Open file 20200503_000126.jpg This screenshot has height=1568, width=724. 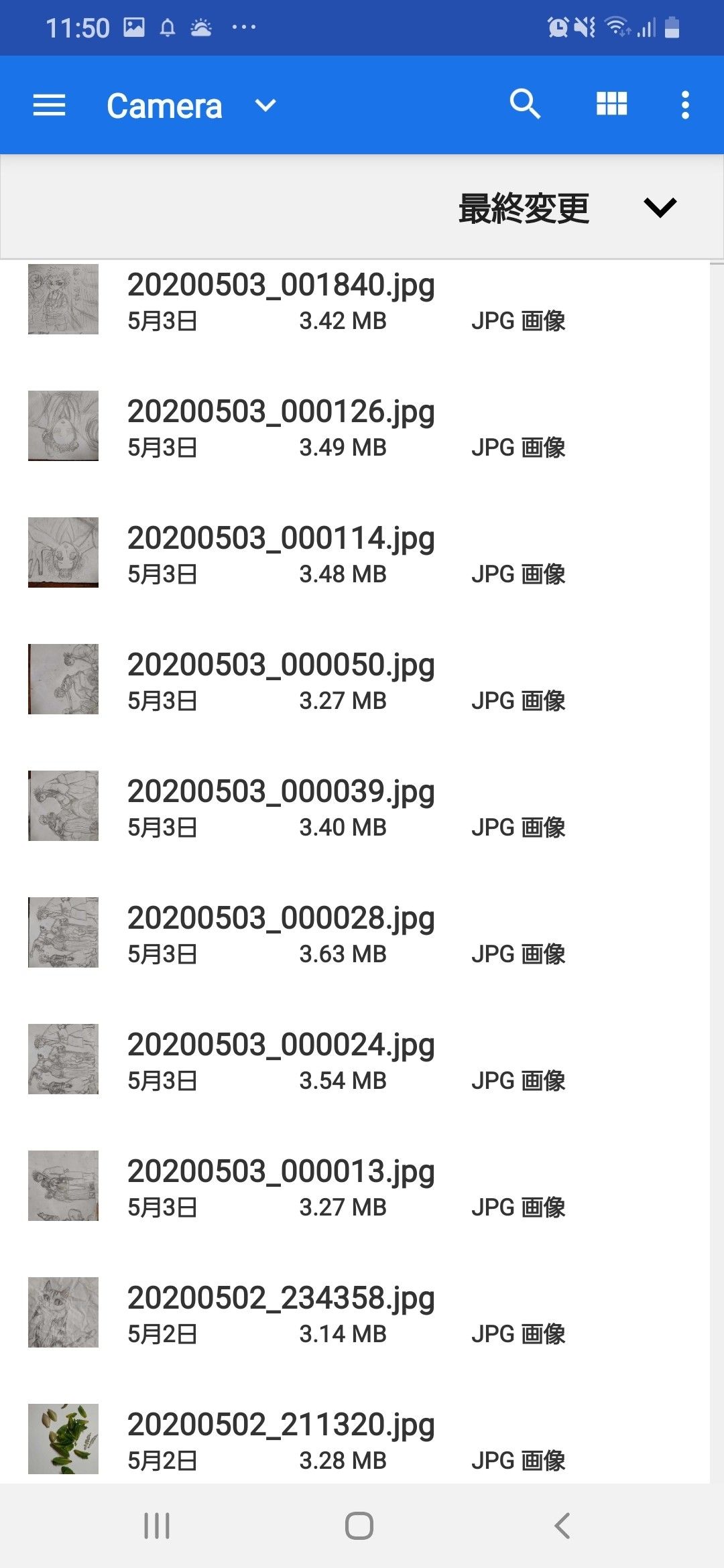click(x=281, y=426)
